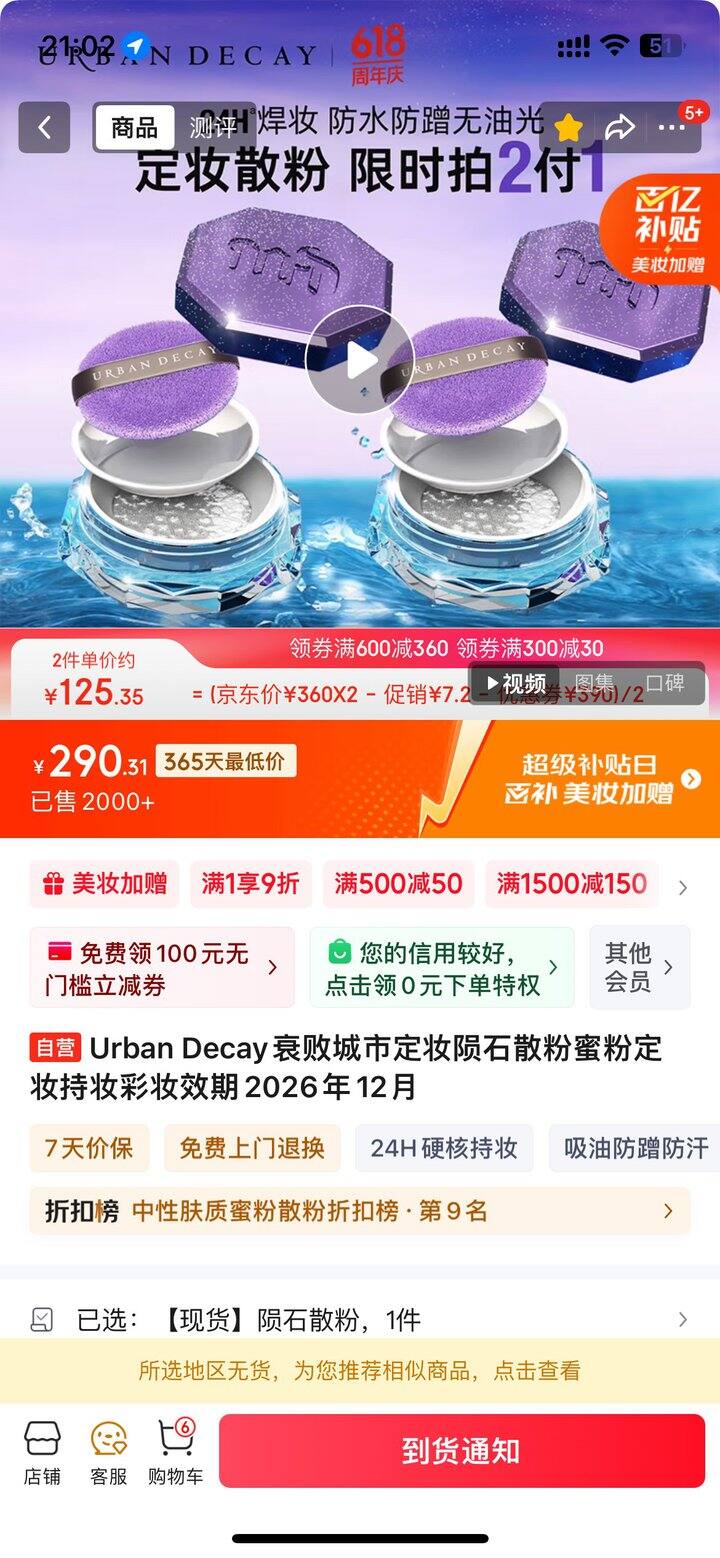Image resolution: width=720 pixels, height=1558 pixels.
Task: Switch media view to 口碑
Action: pyautogui.click(x=664, y=683)
